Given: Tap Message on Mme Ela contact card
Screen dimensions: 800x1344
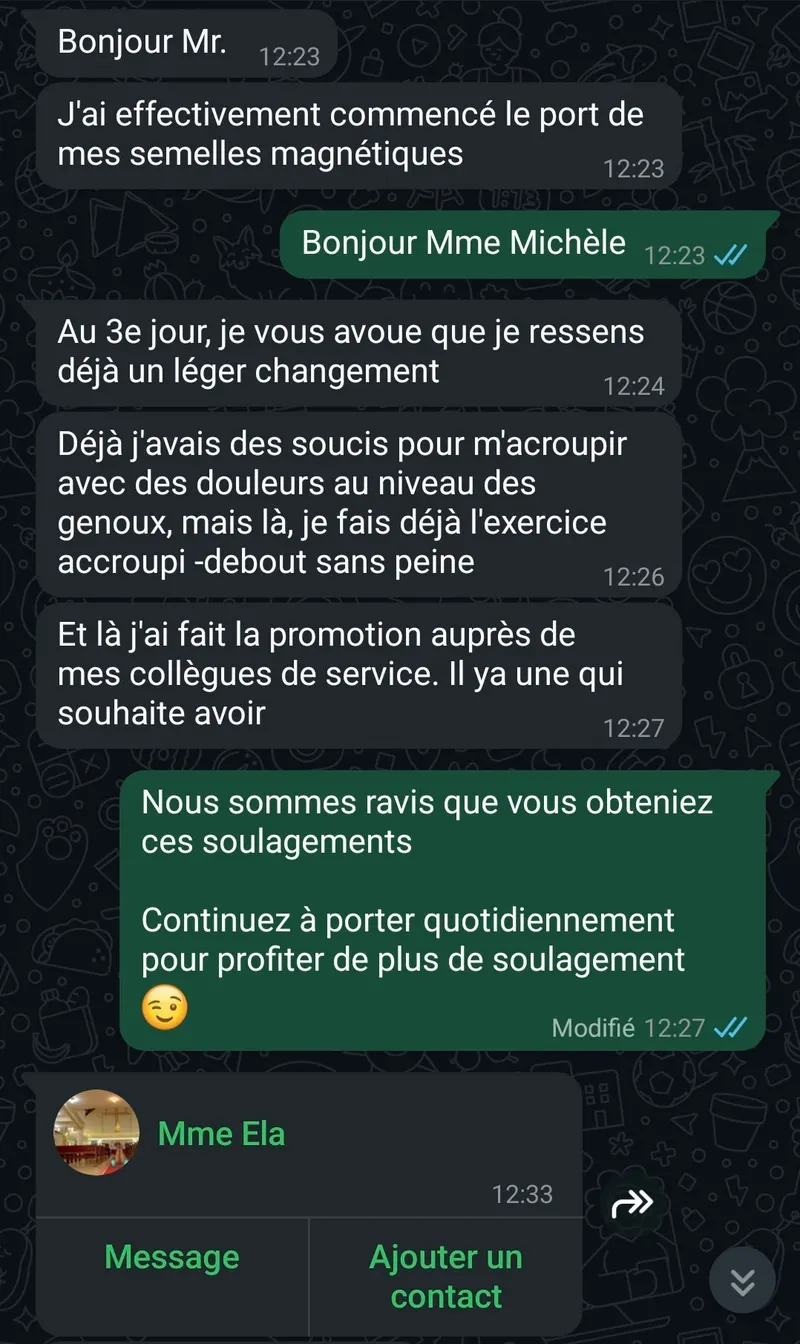Looking at the screenshot, I should click(x=172, y=1257).
